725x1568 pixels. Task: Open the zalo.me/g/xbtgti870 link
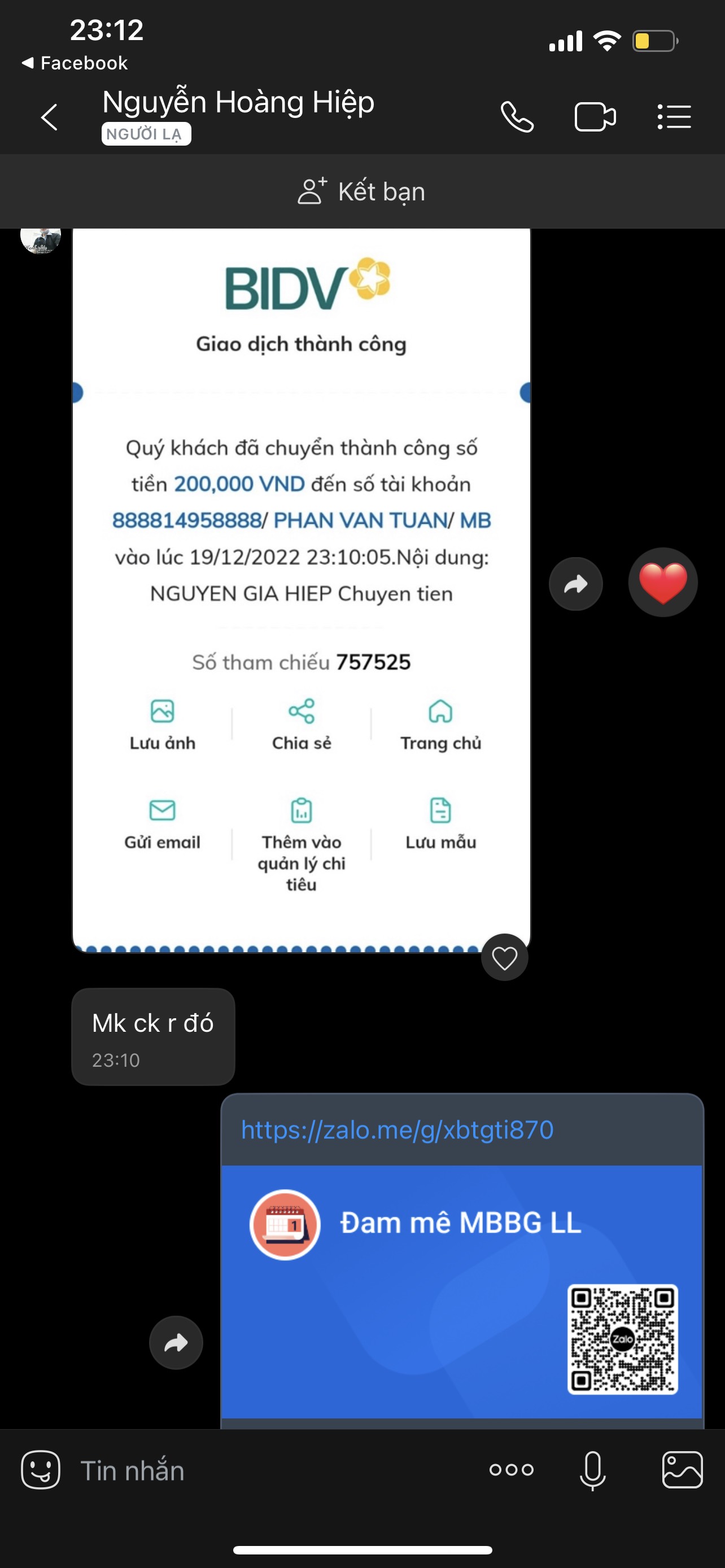click(397, 1130)
